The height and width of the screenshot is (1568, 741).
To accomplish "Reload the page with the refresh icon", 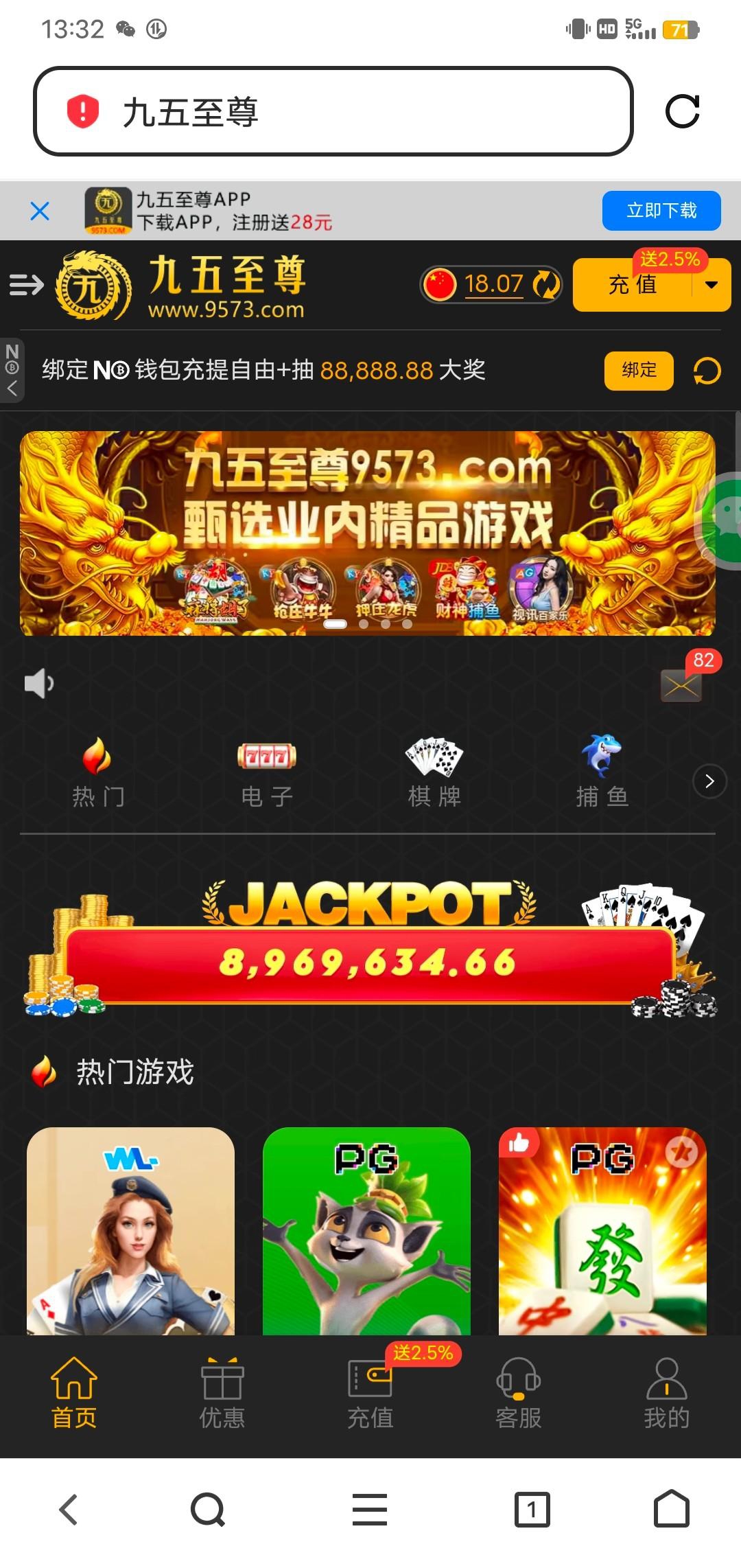I will (x=682, y=111).
